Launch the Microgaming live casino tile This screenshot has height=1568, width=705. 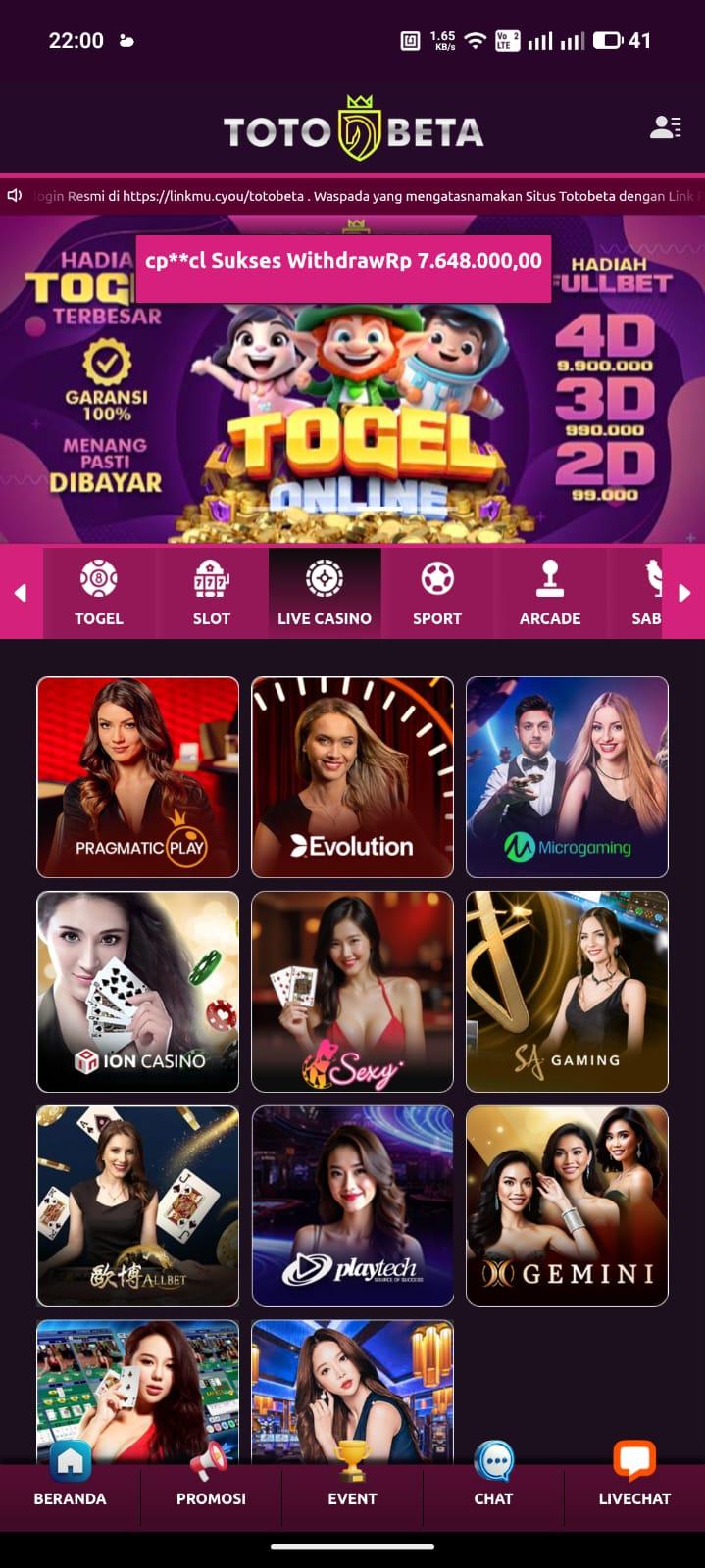tap(567, 776)
